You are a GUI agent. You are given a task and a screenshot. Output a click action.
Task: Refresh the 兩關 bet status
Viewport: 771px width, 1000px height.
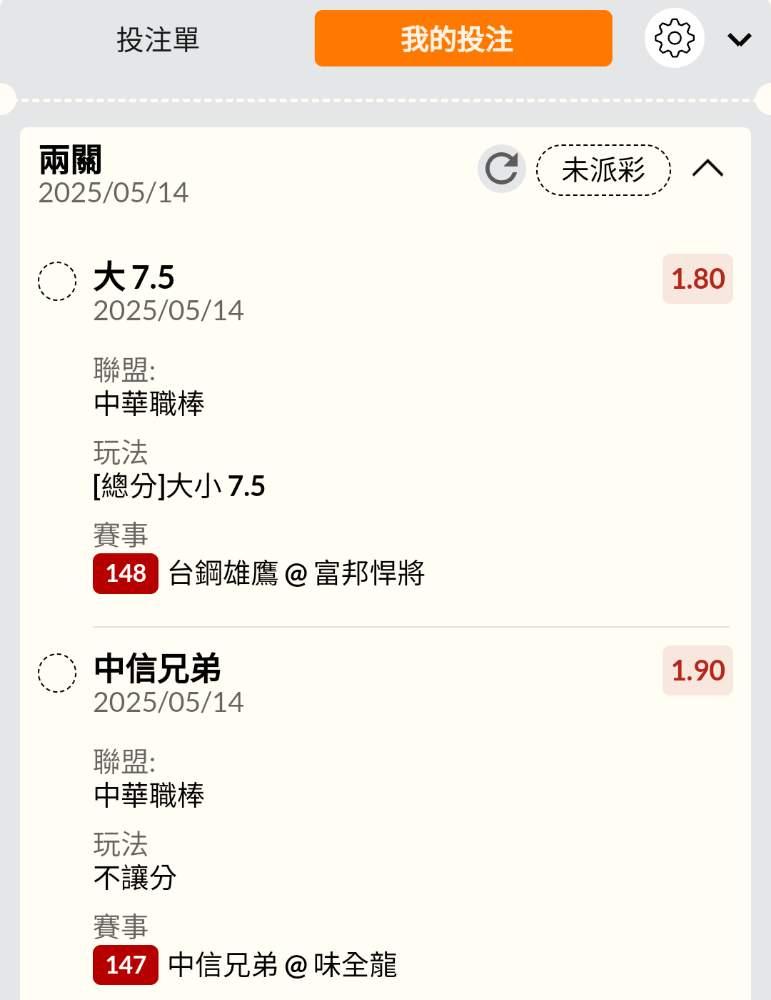(501, 169)
